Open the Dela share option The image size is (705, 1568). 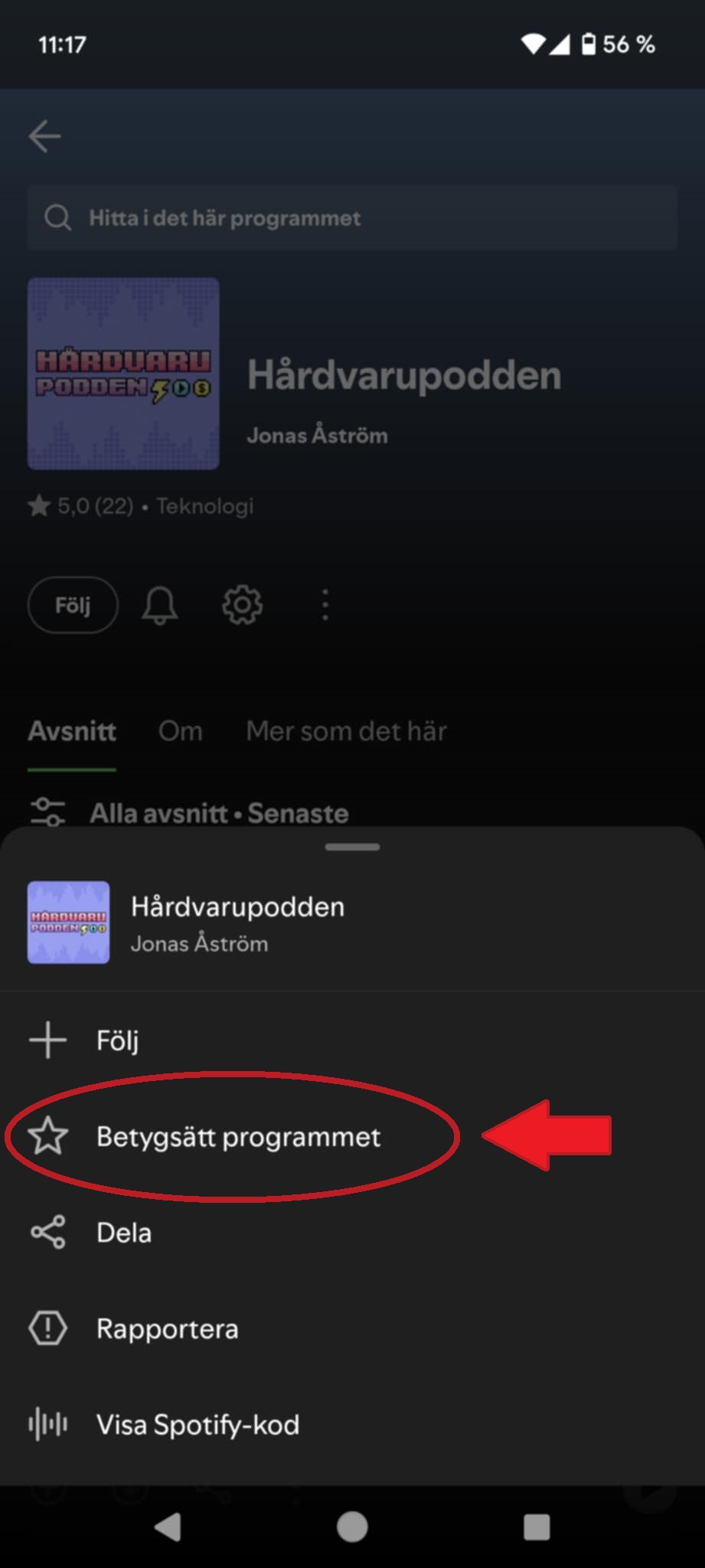124,1233
